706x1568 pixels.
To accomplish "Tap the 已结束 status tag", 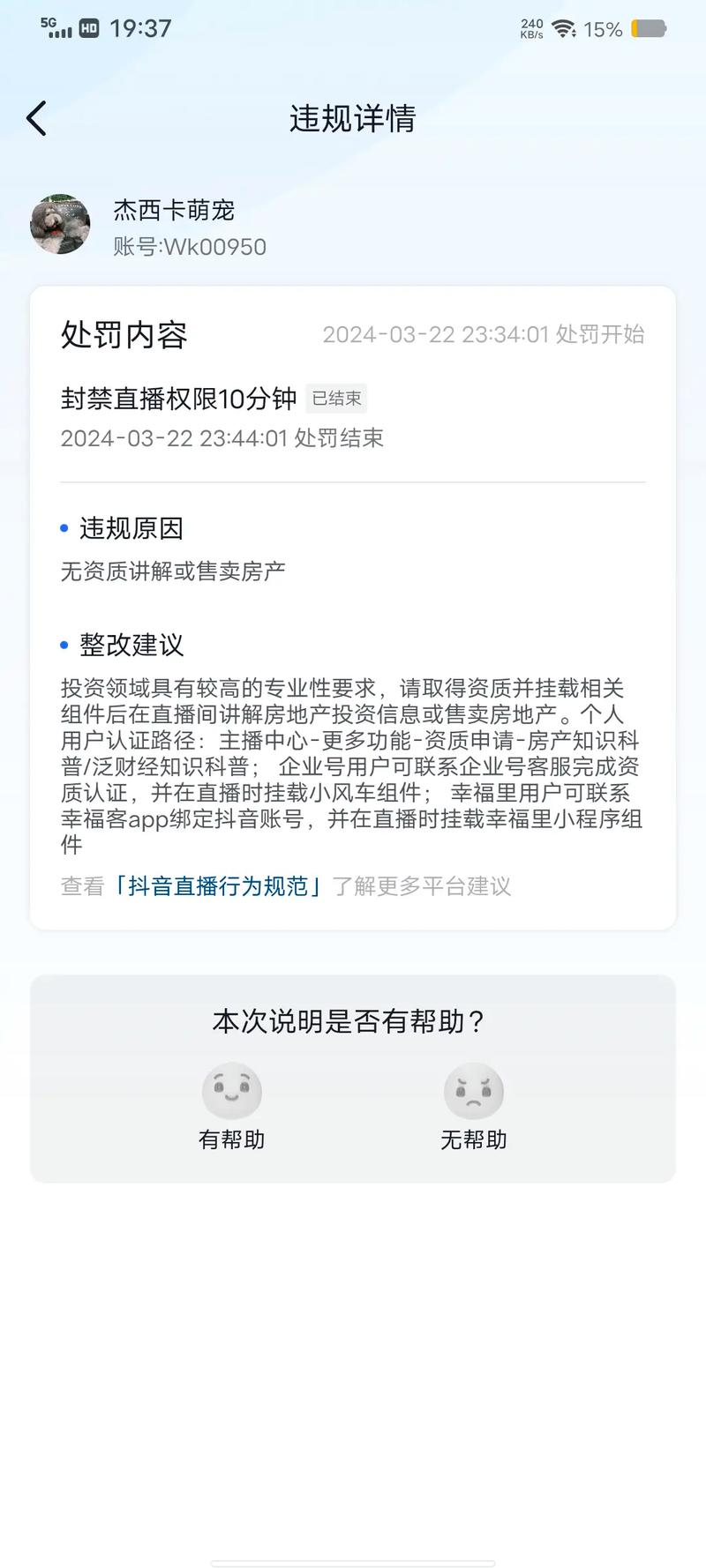I will tap(334, 399).
